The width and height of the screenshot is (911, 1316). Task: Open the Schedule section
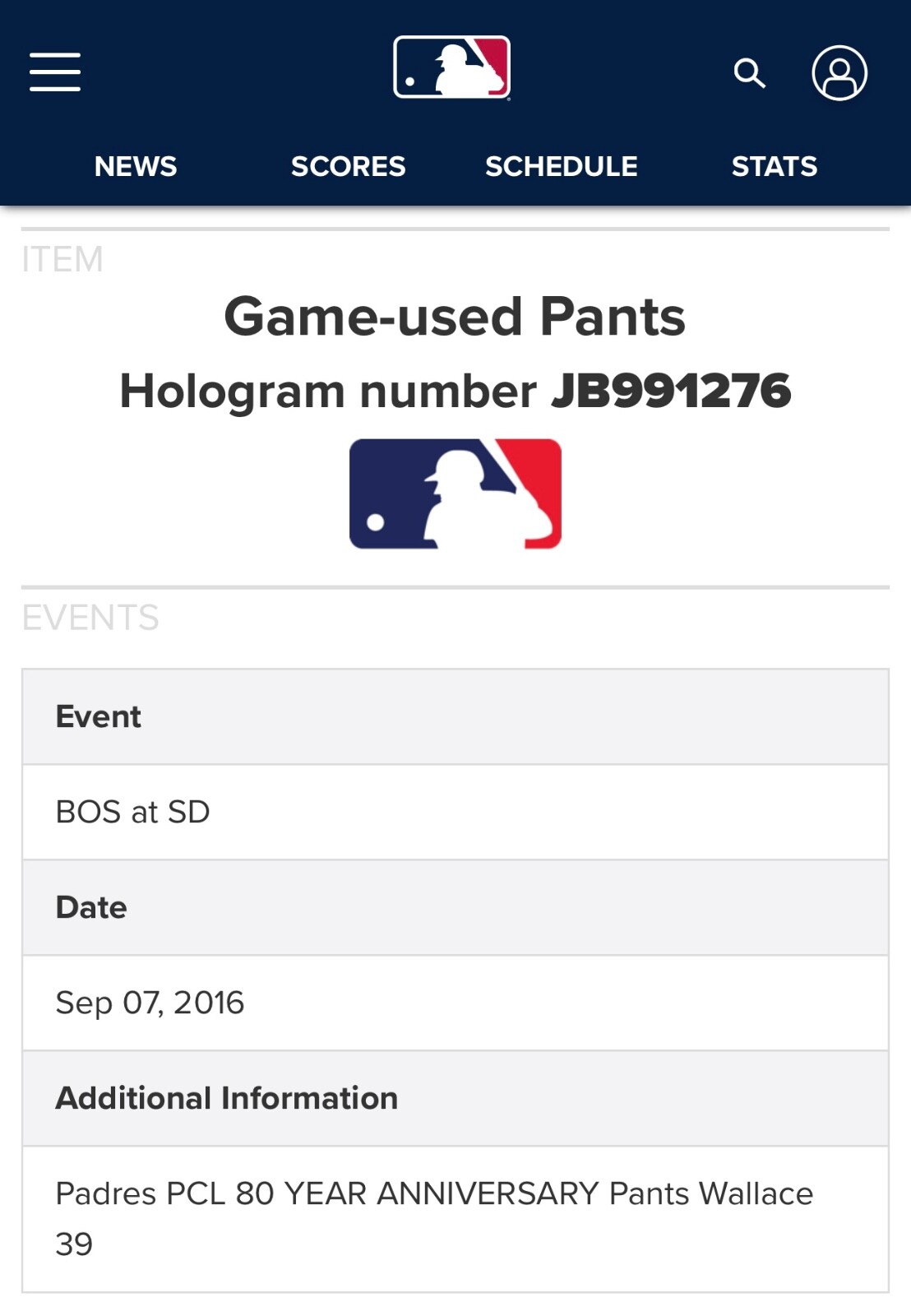point(561,166)
